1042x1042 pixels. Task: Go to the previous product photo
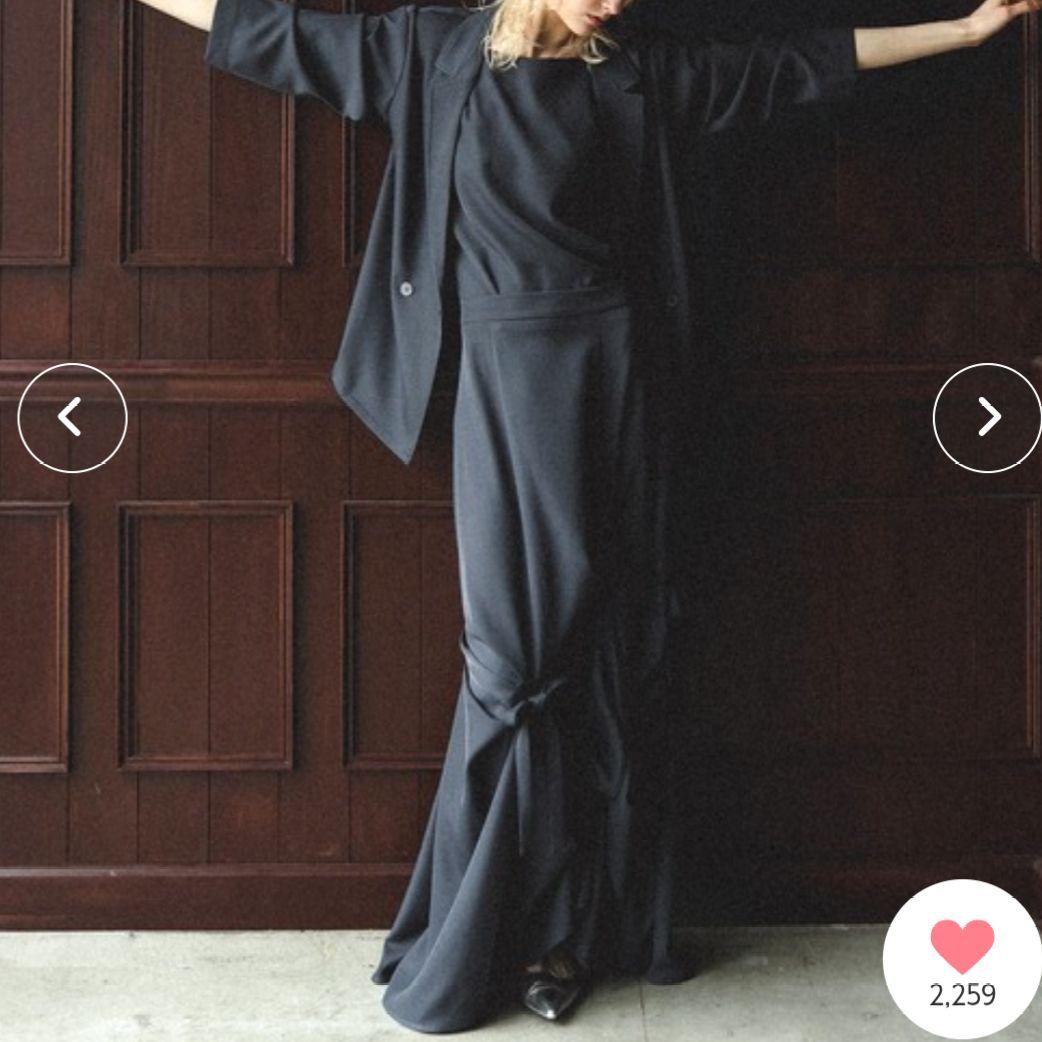[72, 417]
